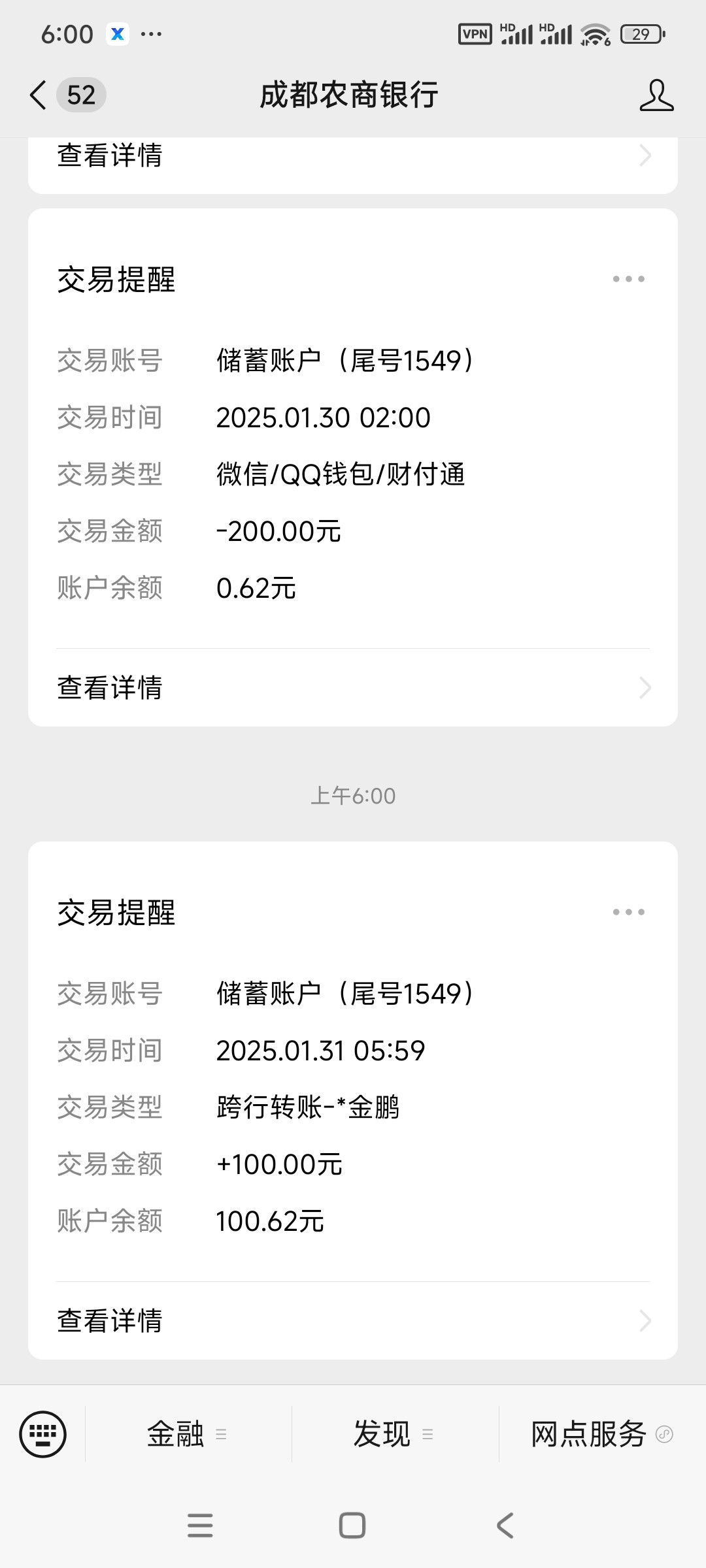The width and height of the screenshot is (706, 1568).
Task: Expand the 发现 menu
Action: tap(395, 1435)
